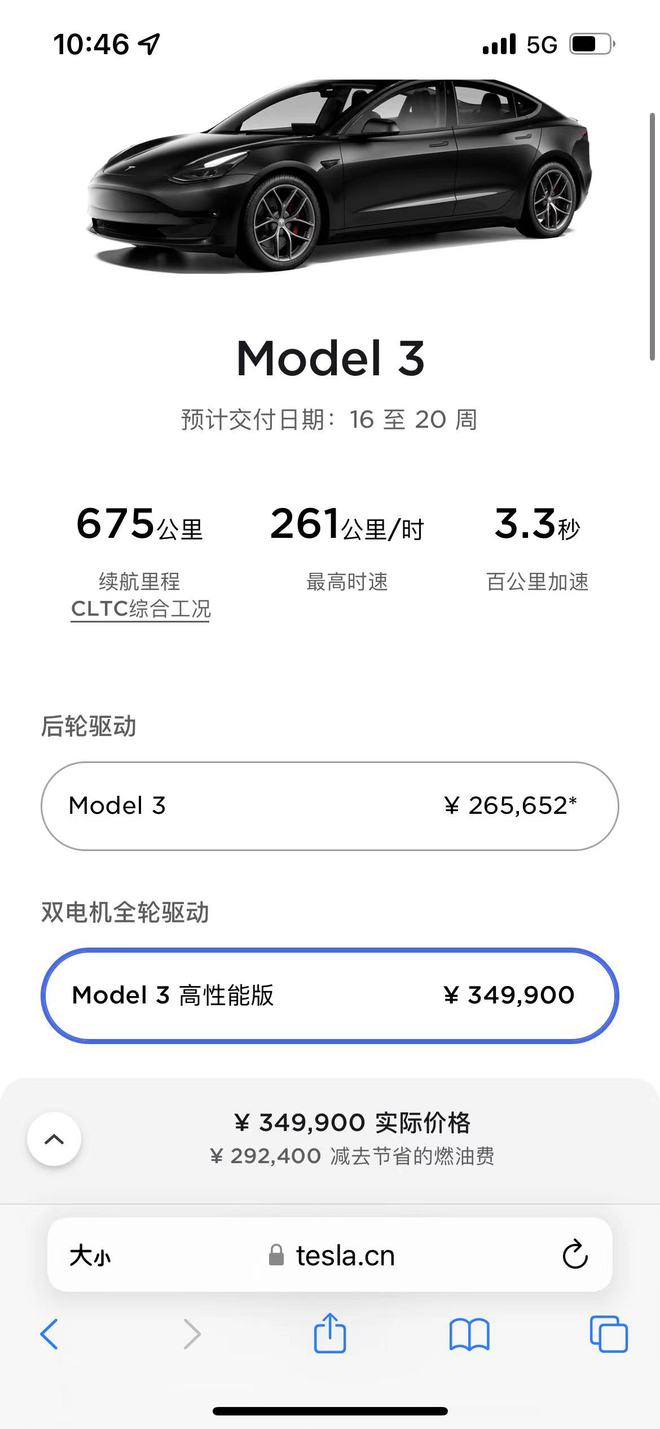Select the Model 3 rear-wheel drive option
660x1429 pixels.
tap(329, 806)
